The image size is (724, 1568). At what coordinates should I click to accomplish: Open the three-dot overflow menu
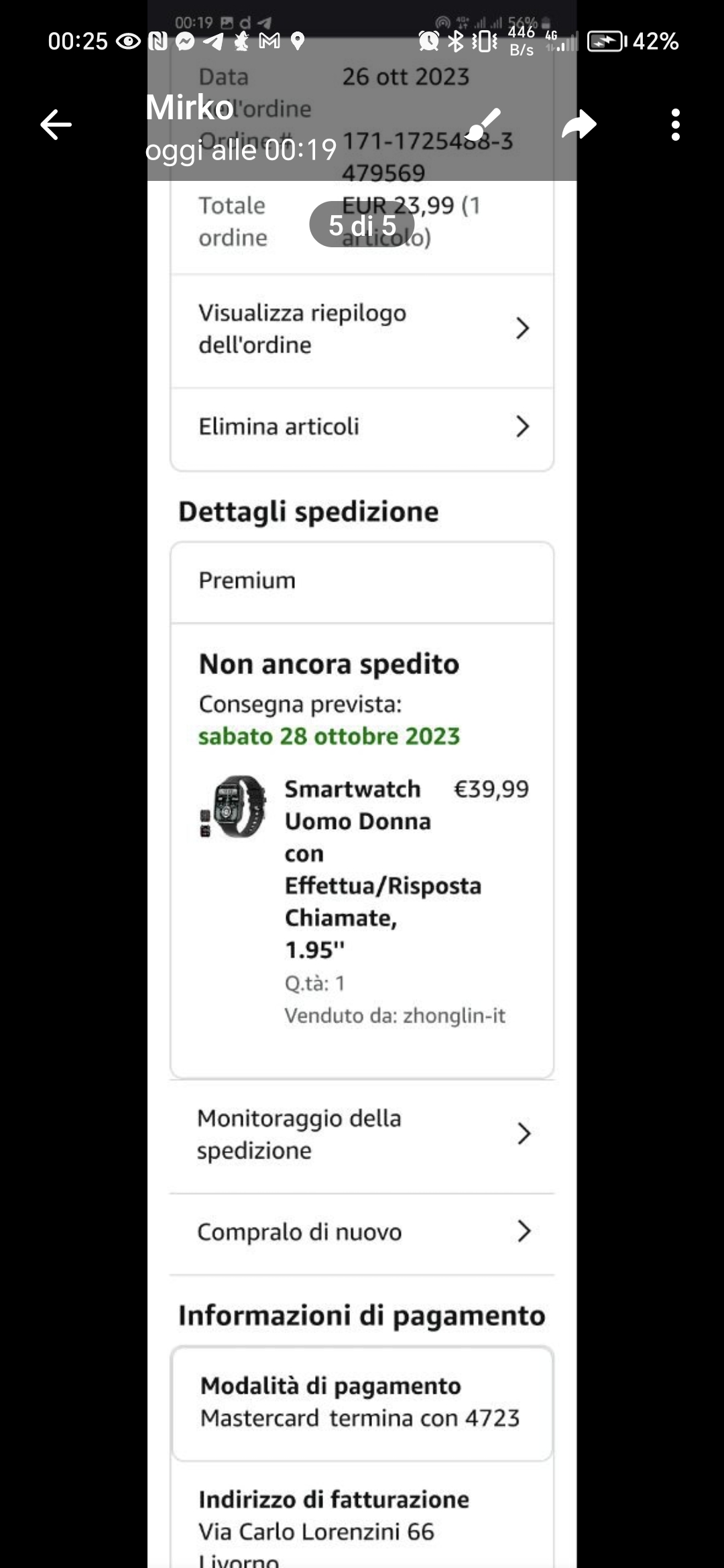[675, 125]
